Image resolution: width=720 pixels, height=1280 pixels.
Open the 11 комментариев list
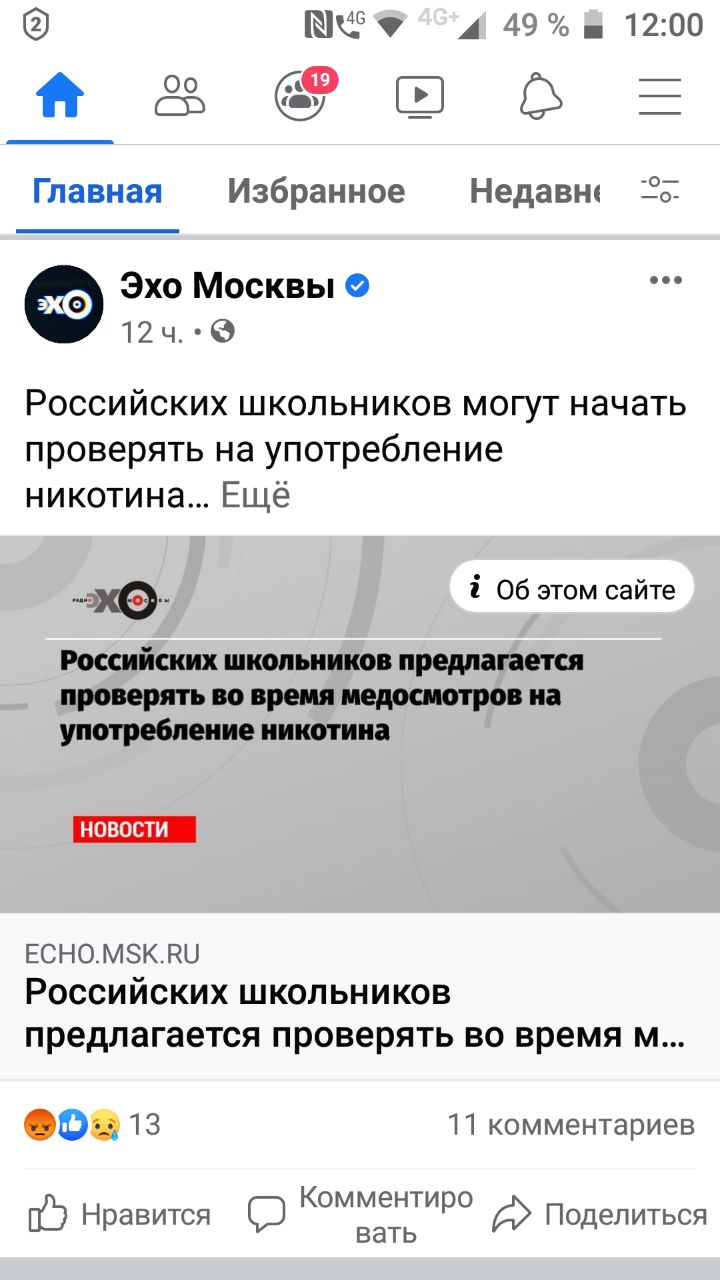click(x=571, y=1125)
